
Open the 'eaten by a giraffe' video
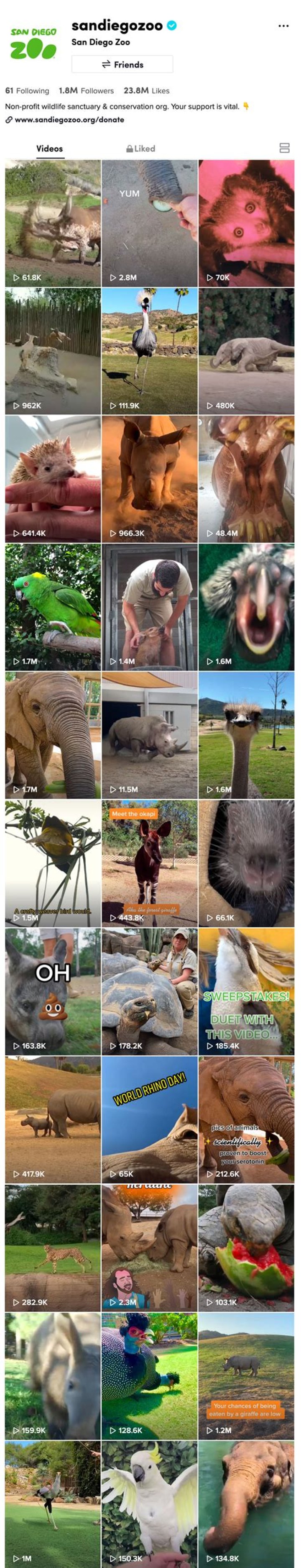pos(246,1376)
